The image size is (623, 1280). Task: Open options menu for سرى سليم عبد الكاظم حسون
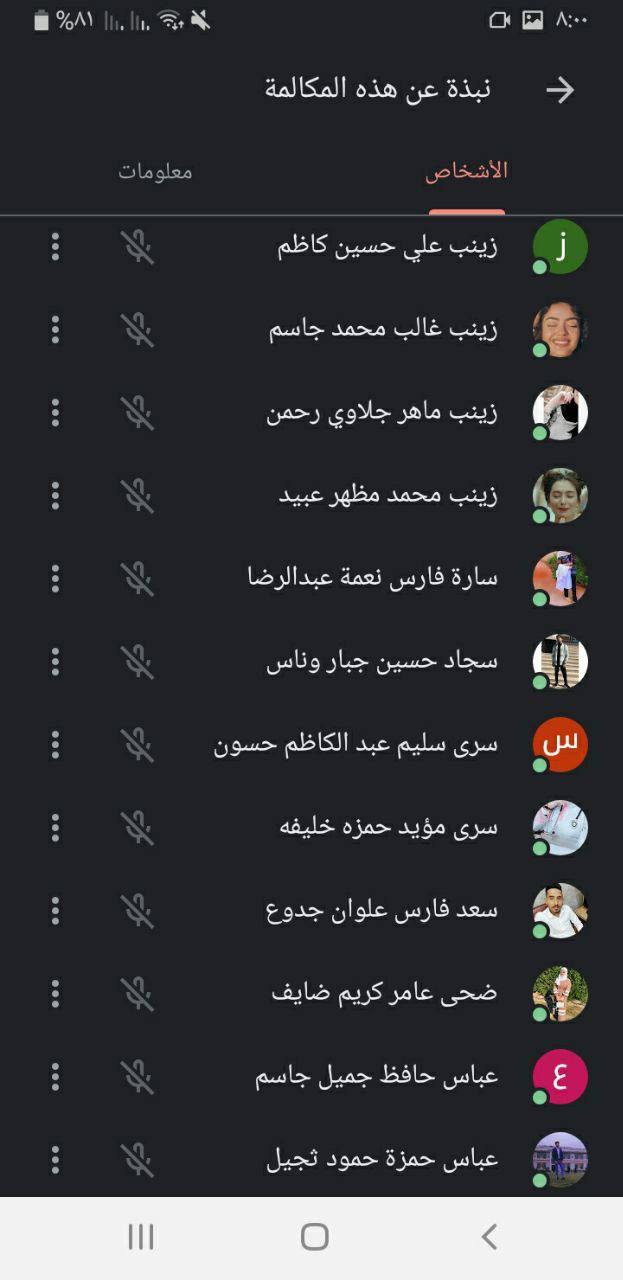(55, 744)
